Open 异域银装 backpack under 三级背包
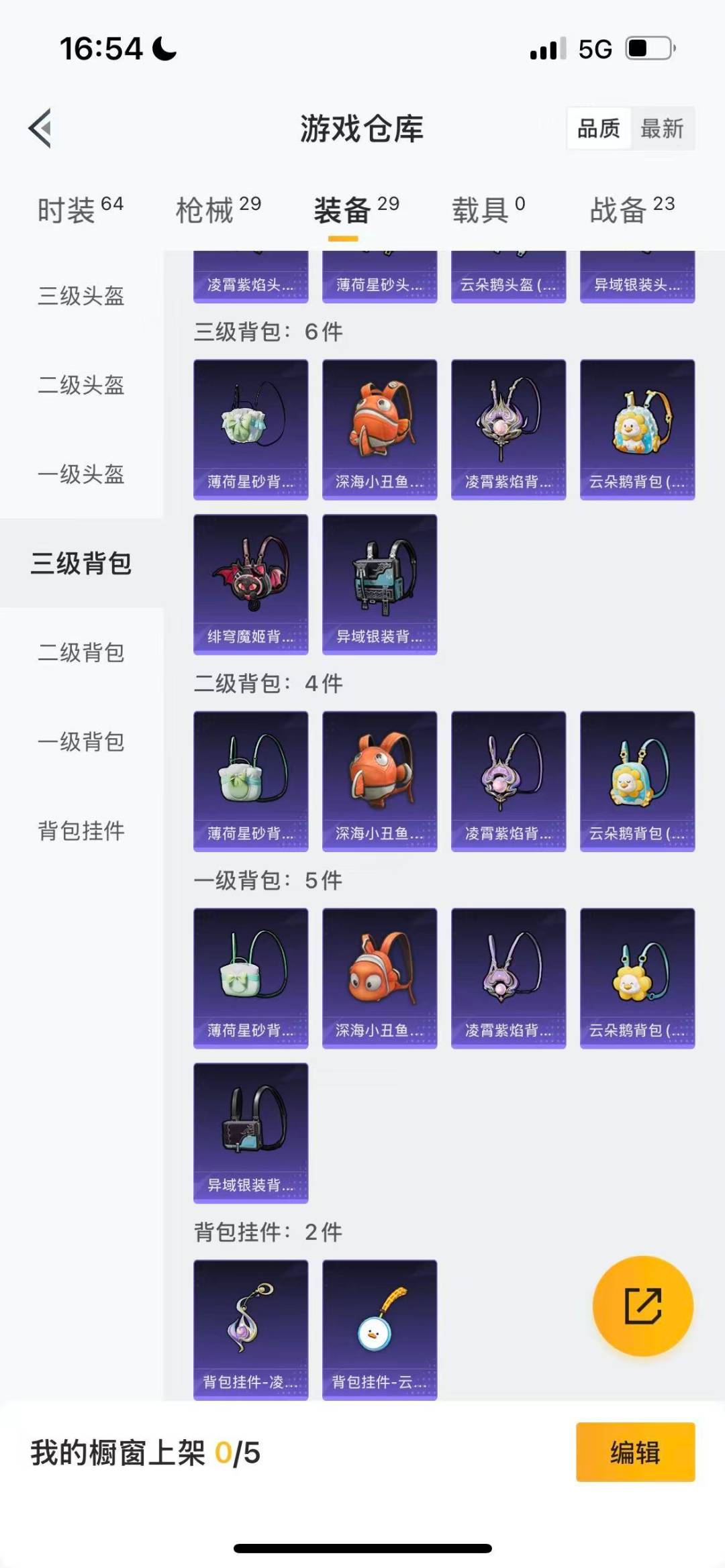The width and height of the screenshot is (725, 1568). point(379,584)
